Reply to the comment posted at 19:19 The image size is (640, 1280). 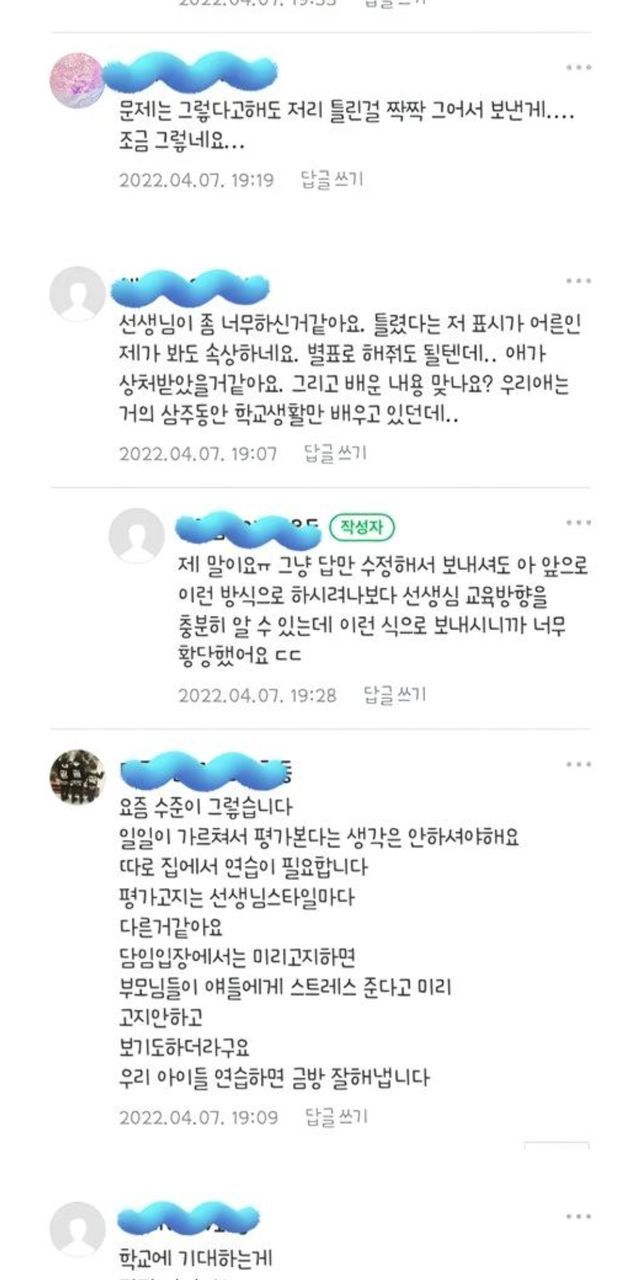[x=332, y=181]
